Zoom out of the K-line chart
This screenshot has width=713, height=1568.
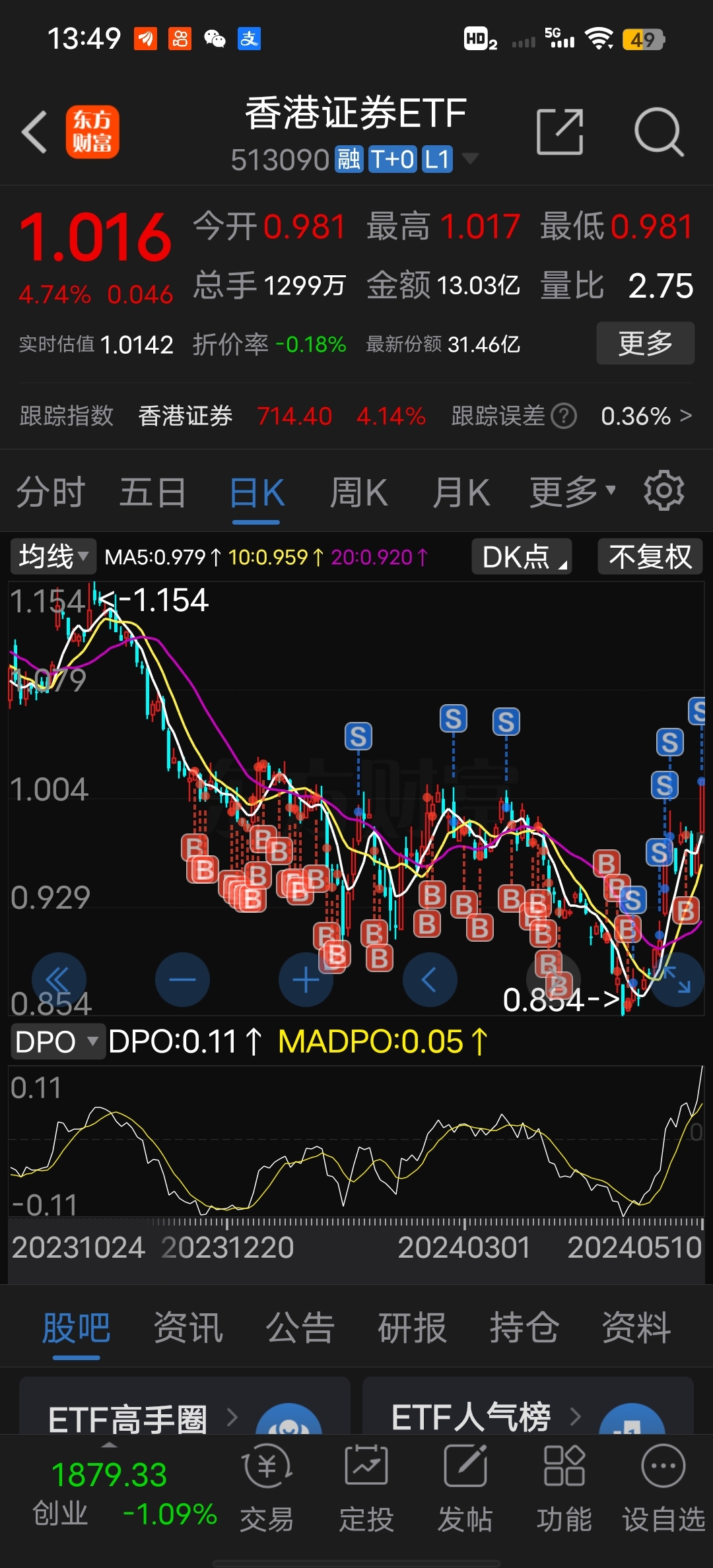(x=183, y=981)
